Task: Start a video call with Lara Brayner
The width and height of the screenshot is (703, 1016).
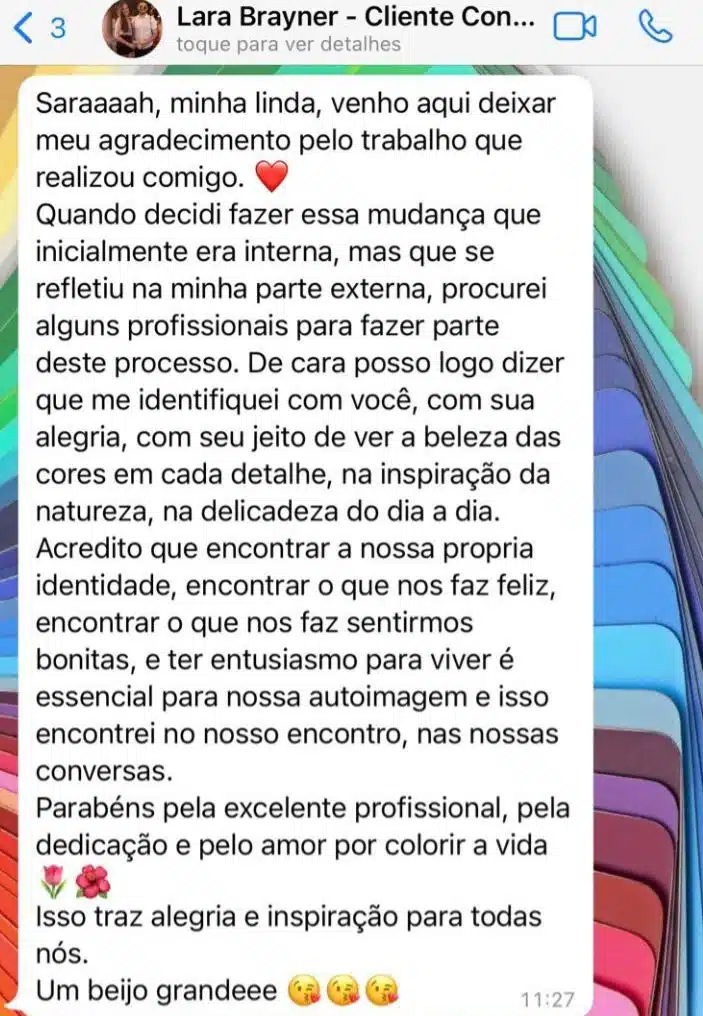Action: click(574, 28)
